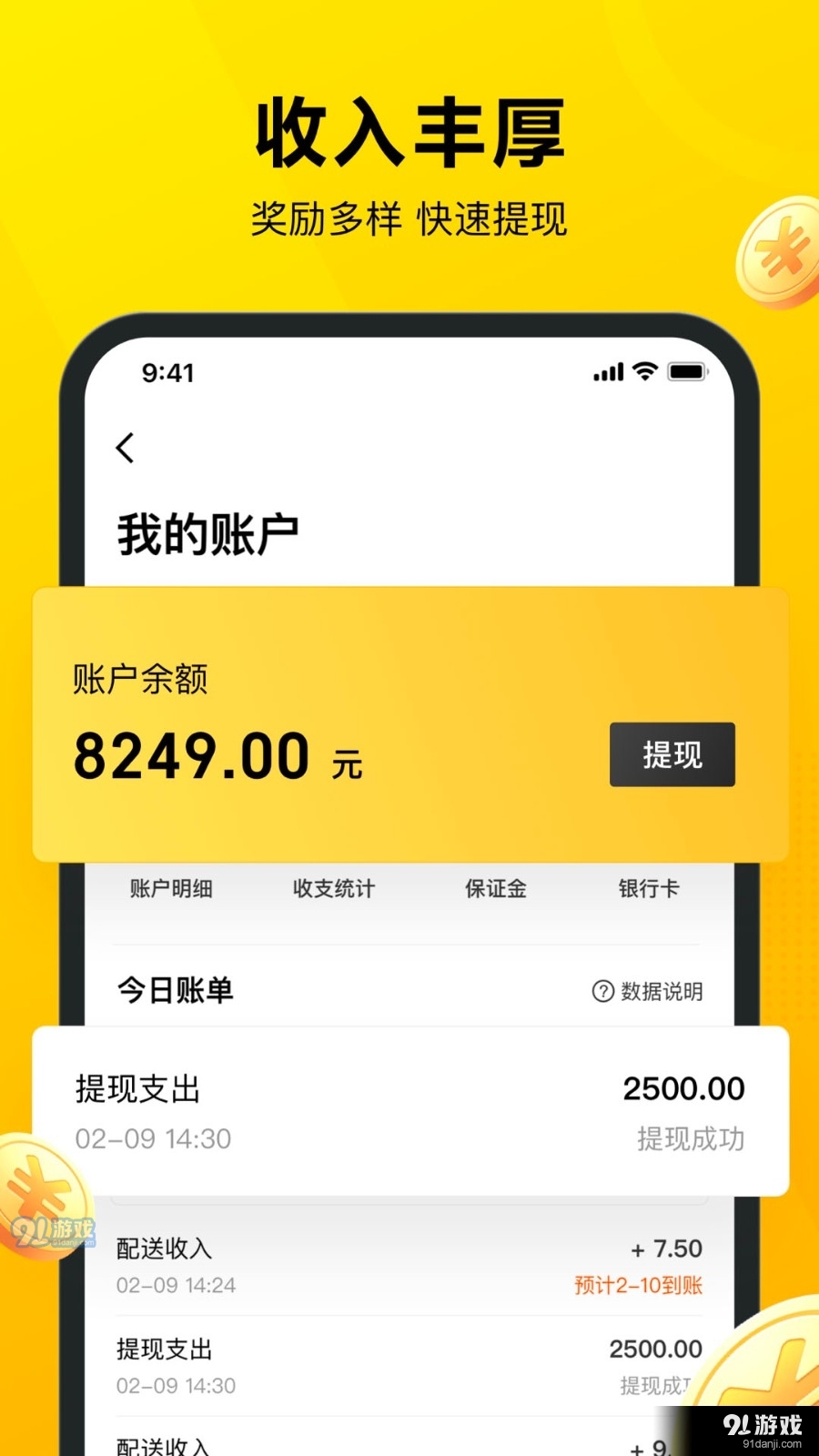Tap the 账户余额 balance amount 8249.00

point(191,753)
